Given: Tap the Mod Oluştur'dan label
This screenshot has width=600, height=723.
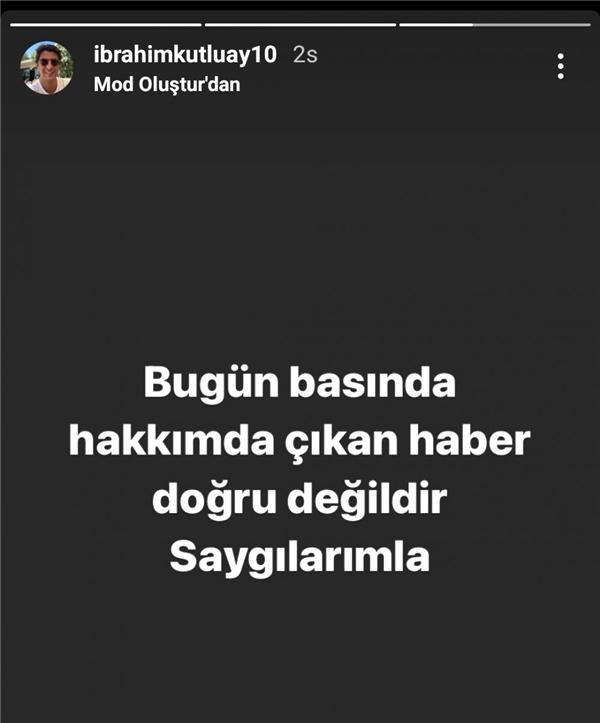Looking at the screenshot, I should (167, 84).
